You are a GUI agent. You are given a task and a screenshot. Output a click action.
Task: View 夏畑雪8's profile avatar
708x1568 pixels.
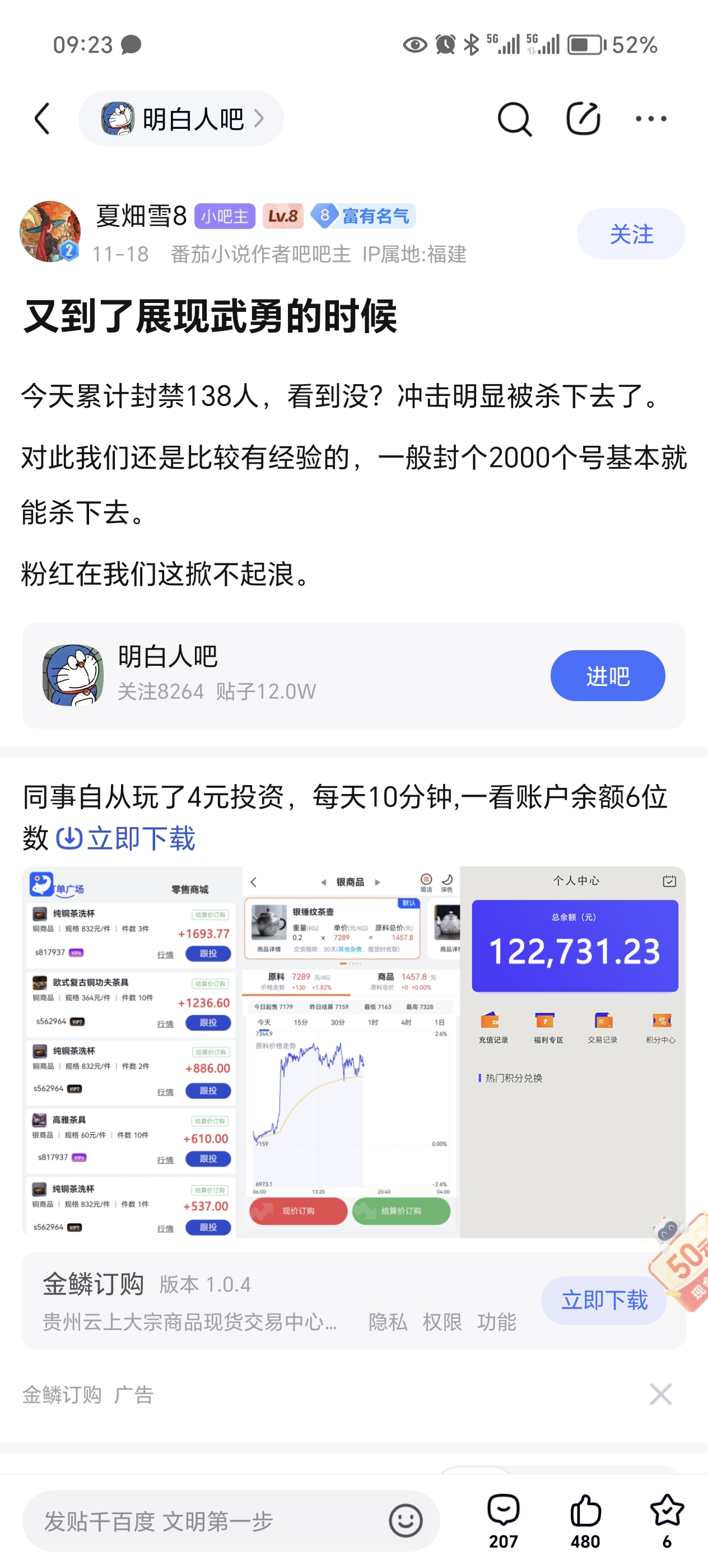[x=50, y=232]
